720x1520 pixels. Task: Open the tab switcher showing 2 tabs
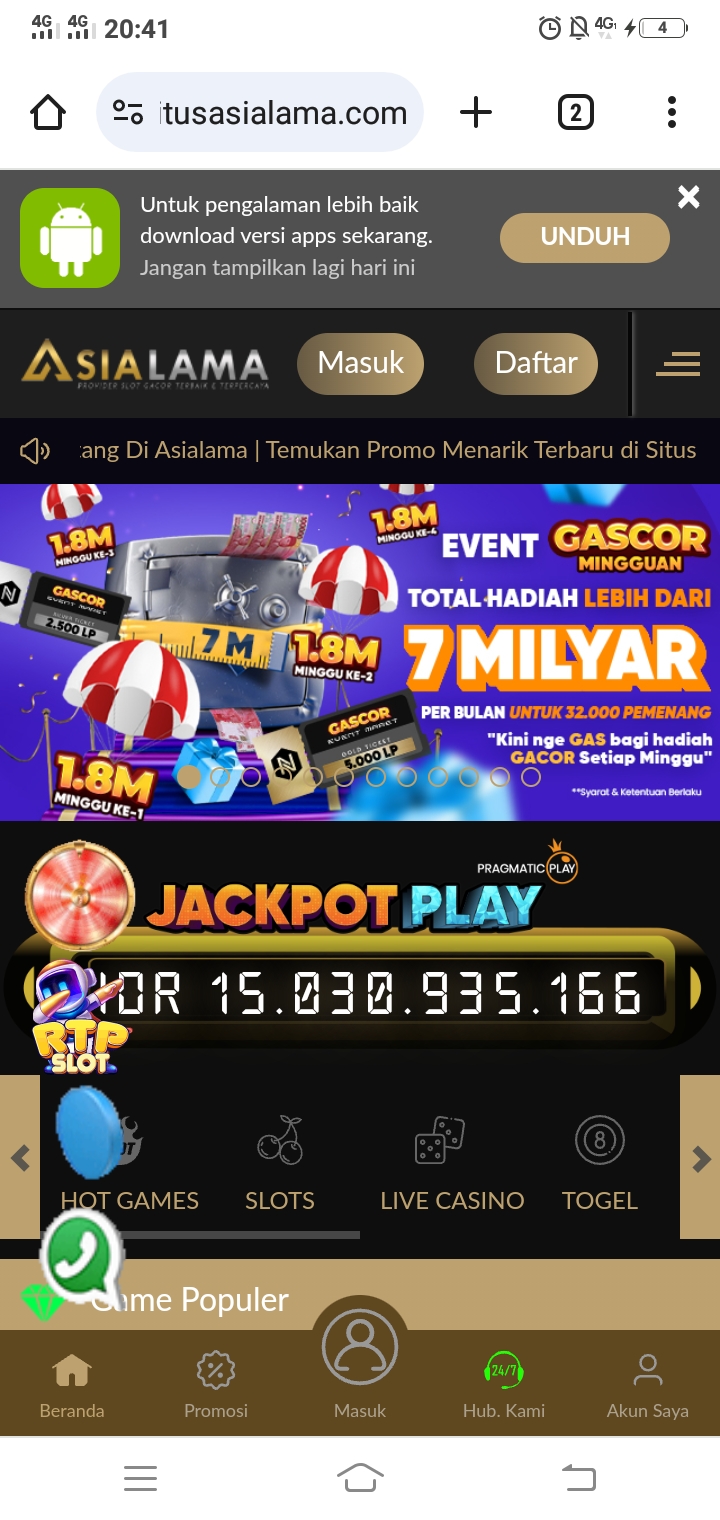point(575,113)
